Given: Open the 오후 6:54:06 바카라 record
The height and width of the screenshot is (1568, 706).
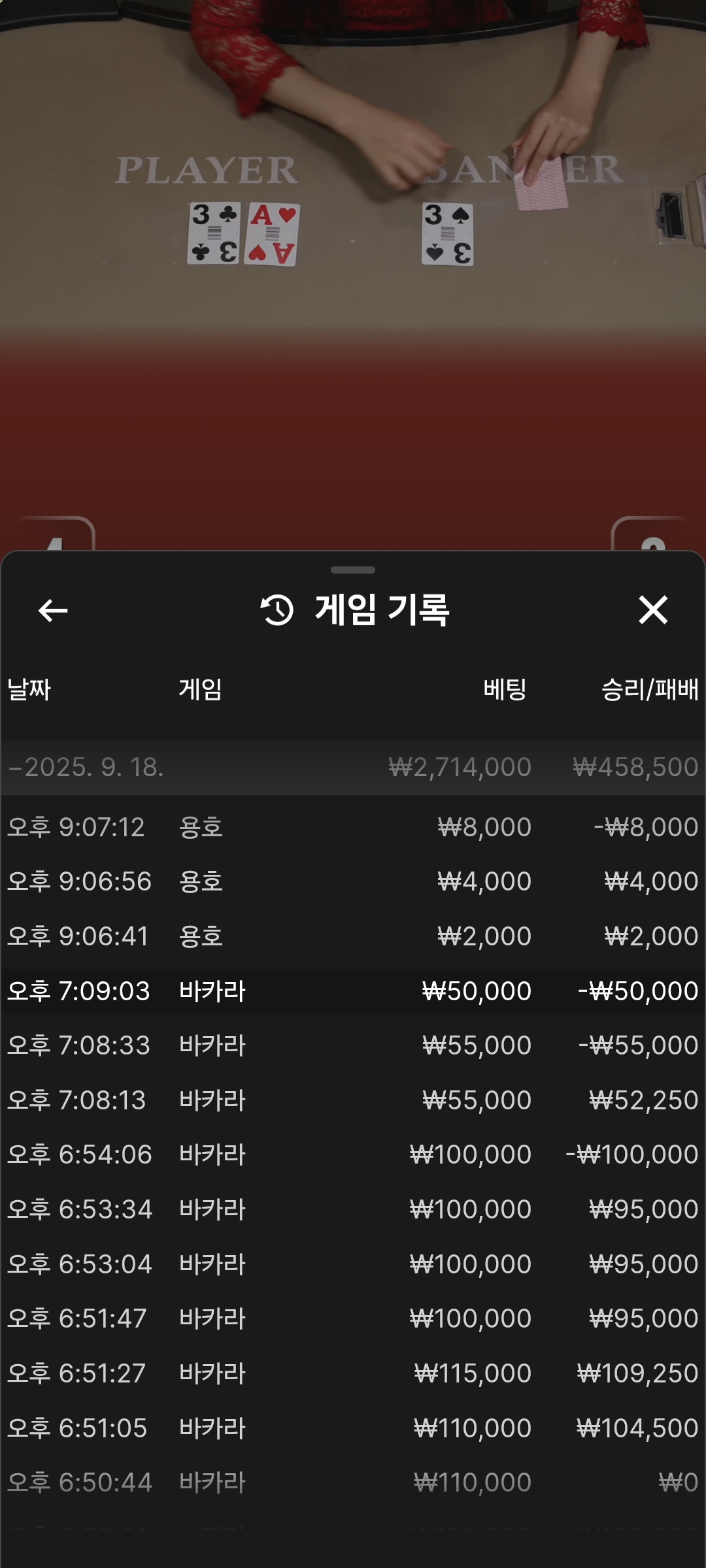Looking at the screenshot, I should tap(353, 1154).
